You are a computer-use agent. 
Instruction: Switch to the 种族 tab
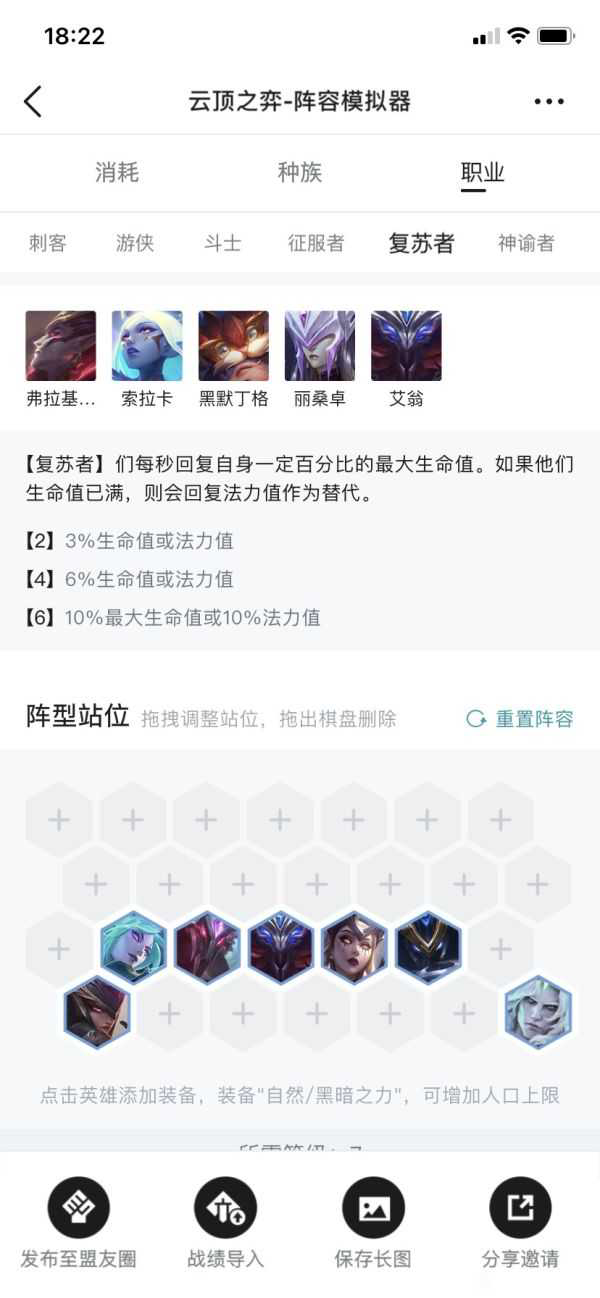point(300,173)
